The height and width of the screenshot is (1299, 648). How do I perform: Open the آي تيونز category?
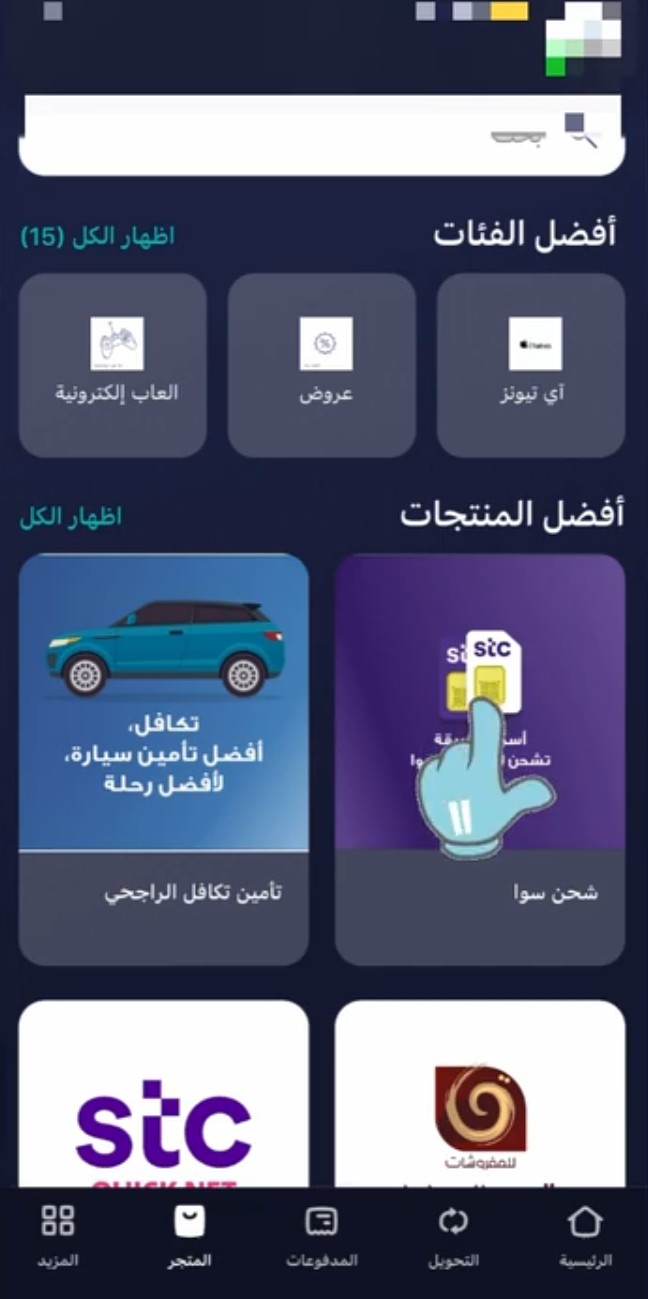pyautogui.click(x=531, y=365)
